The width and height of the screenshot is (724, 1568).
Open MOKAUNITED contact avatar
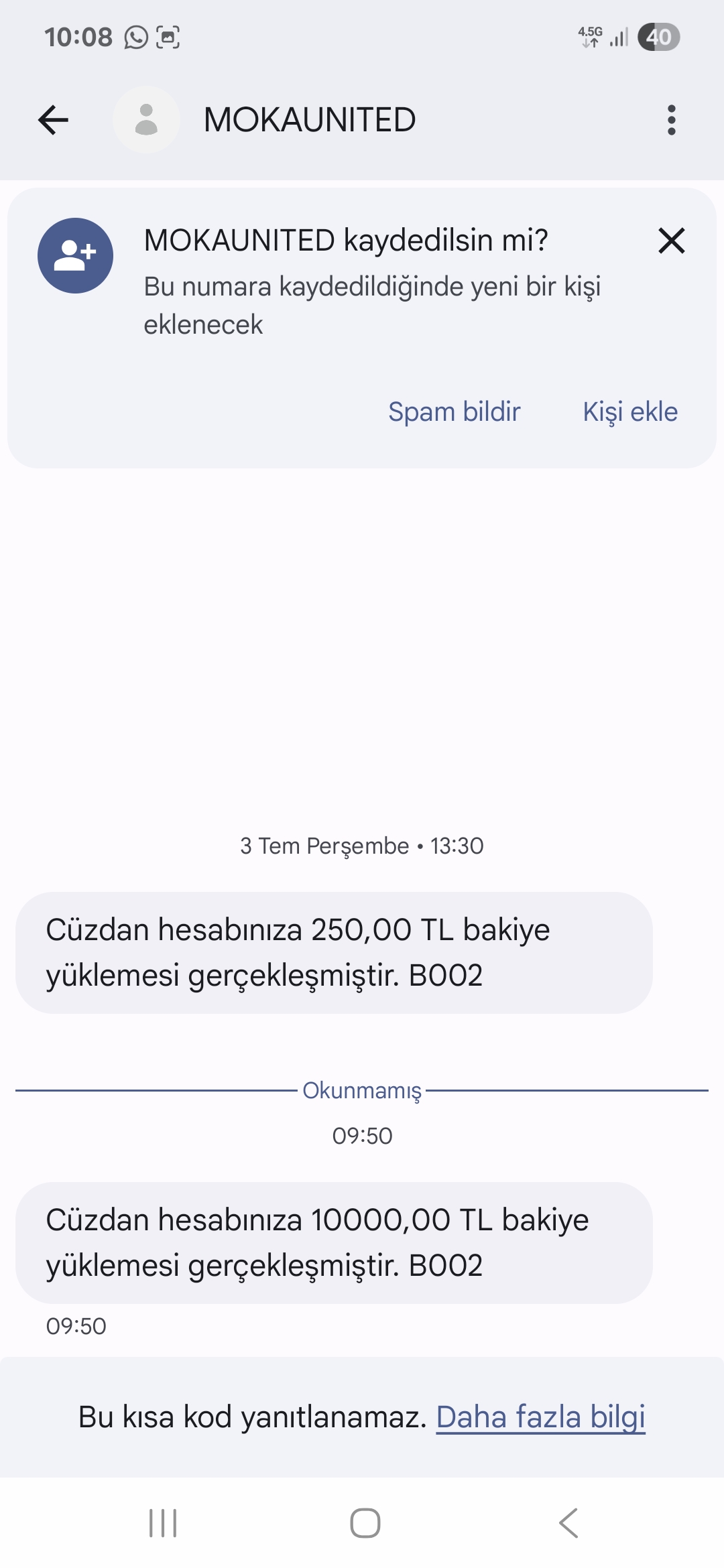tap(146, 120)
